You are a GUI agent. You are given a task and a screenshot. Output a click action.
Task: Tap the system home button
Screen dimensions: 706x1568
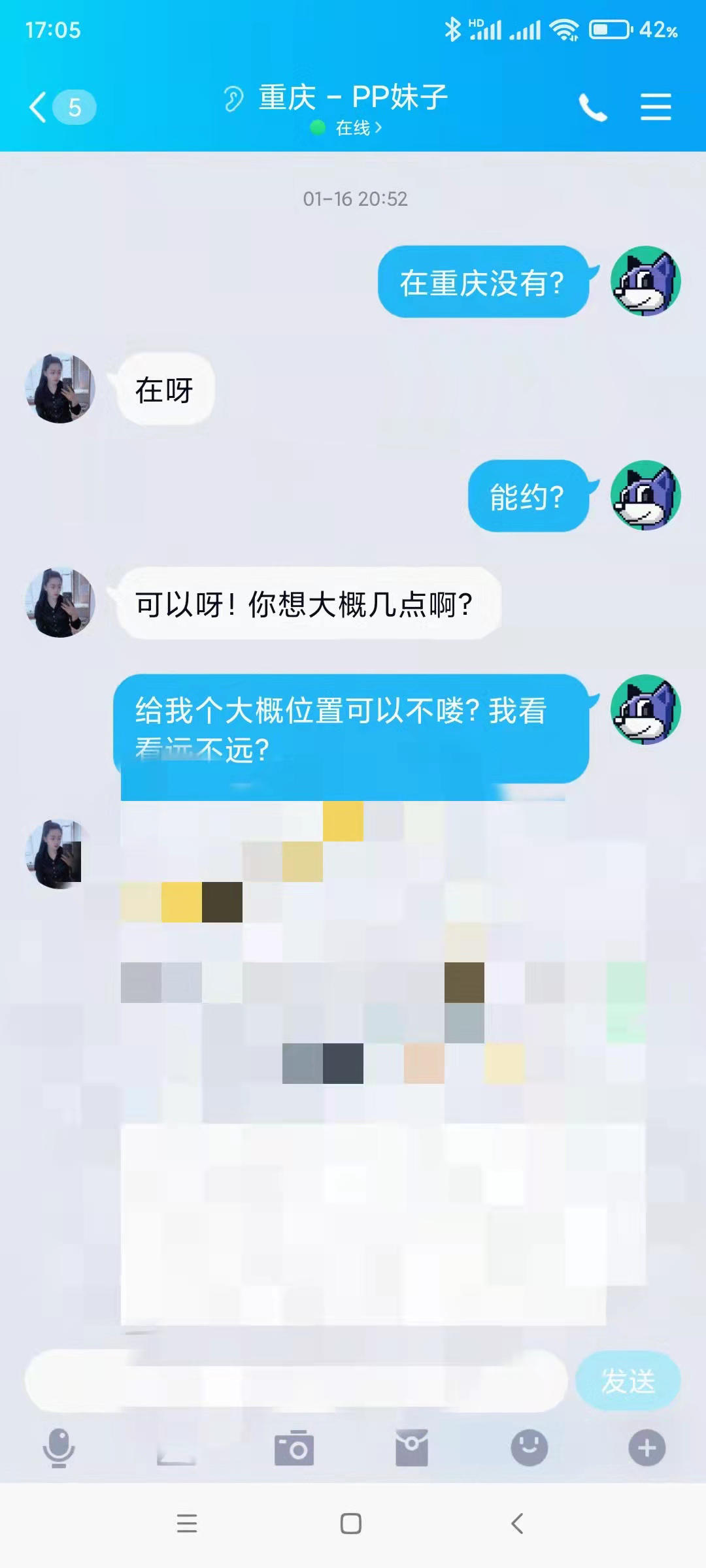(351, 1524)
